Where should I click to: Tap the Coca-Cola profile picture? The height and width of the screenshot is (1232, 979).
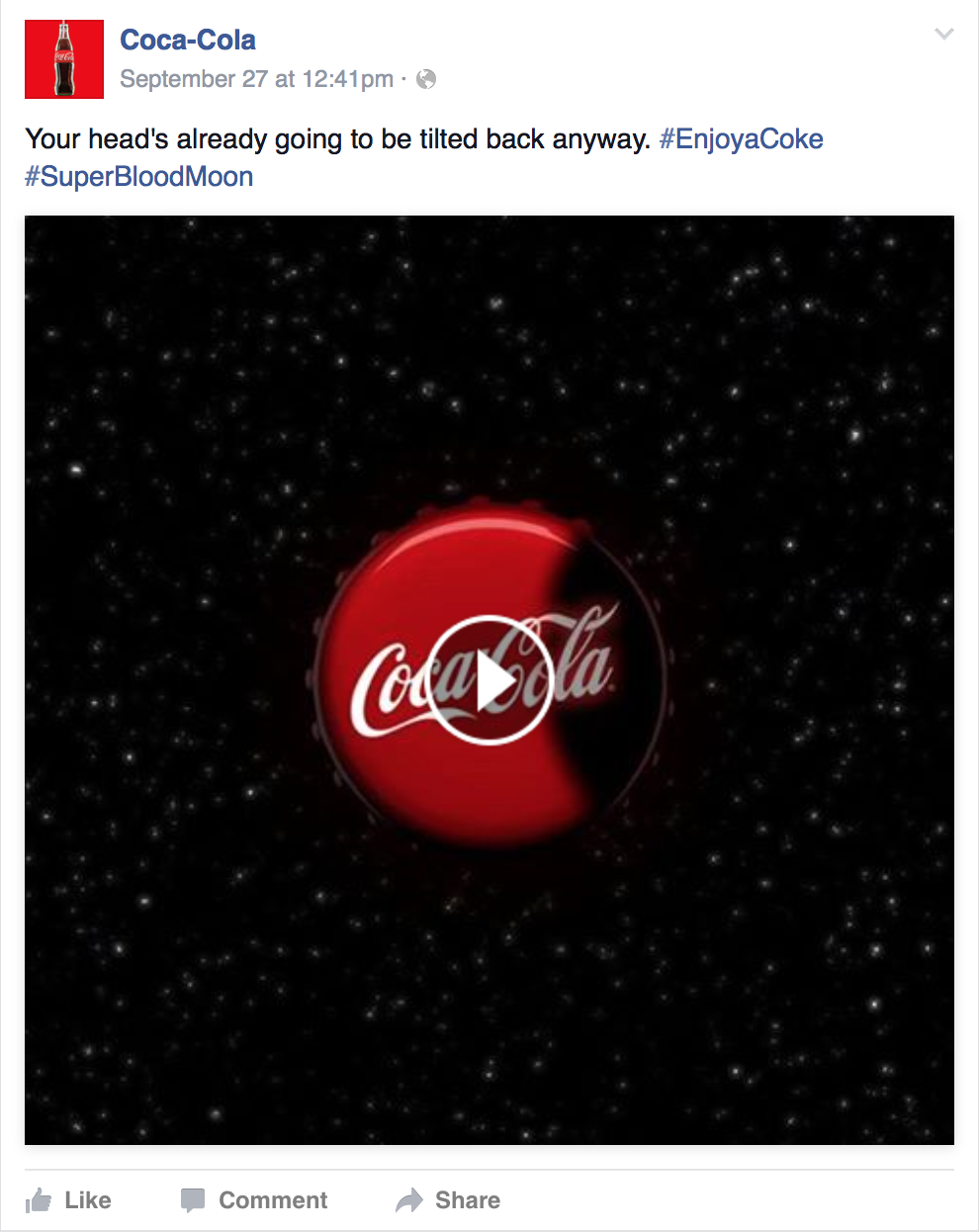[64, 59]
